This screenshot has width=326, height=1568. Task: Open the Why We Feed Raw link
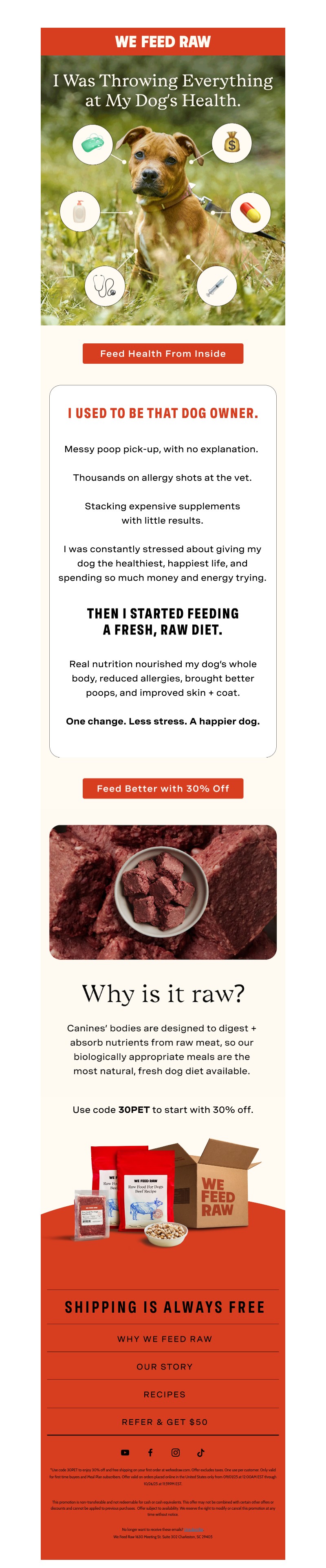click(x=164, y=1338)
